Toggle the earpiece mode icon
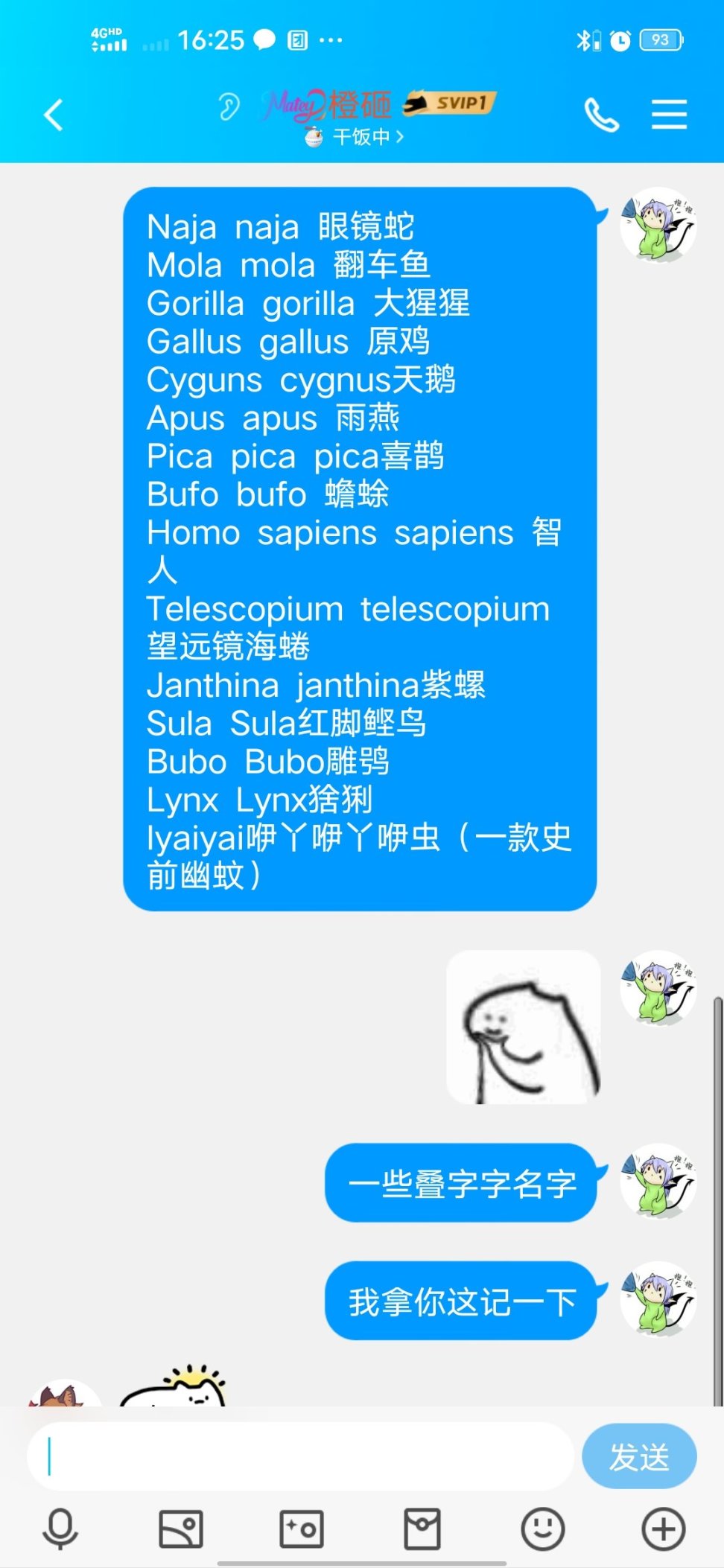This screenshot has width=724, height=1568. point(229,107)
